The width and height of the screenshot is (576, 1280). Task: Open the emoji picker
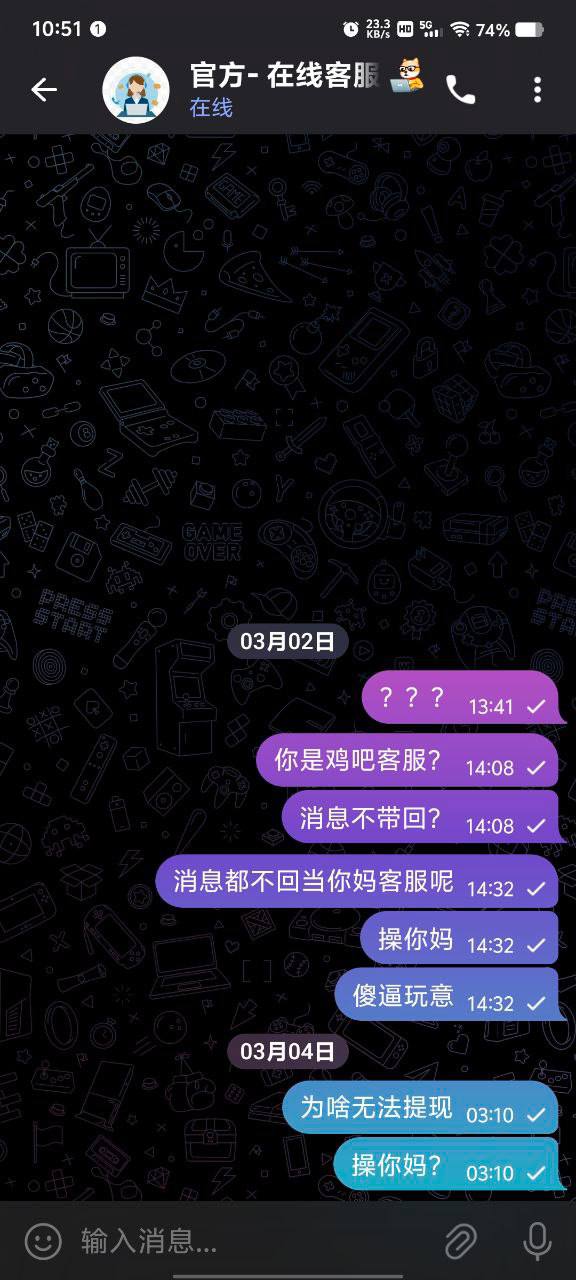point(43,1241)
